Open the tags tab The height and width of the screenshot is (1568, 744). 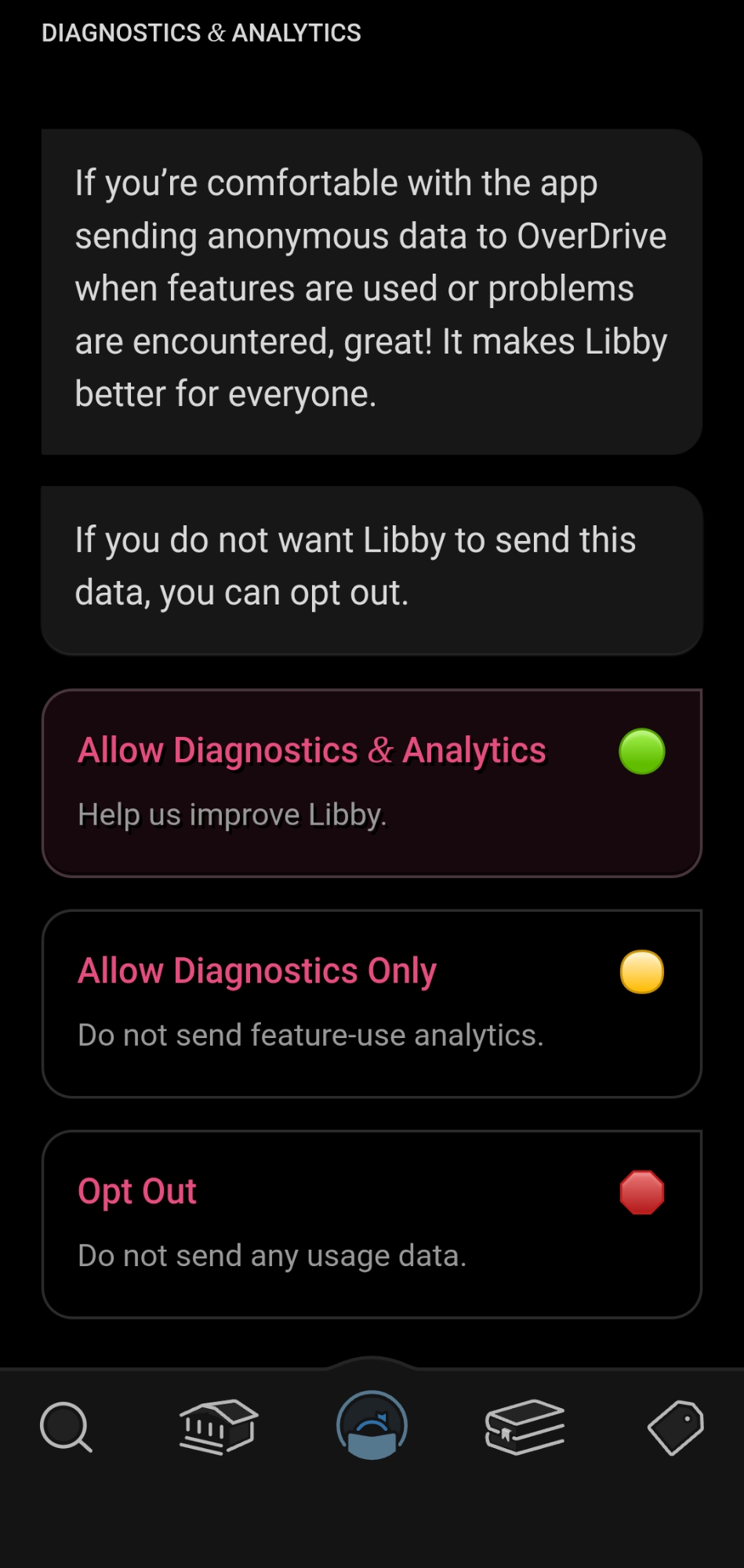click(x=676, y=1427)
